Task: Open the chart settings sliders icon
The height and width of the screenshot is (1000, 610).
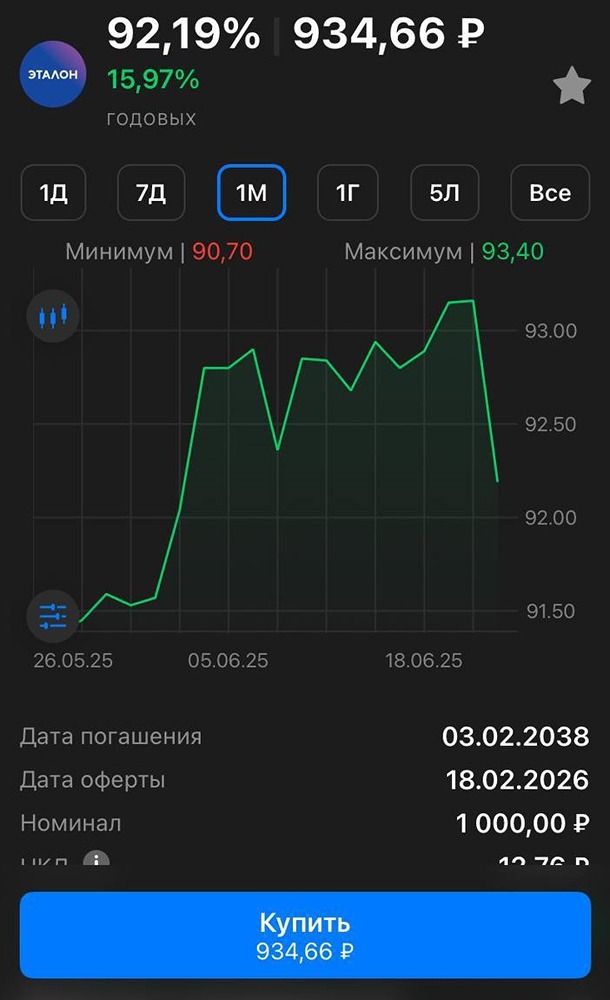Action: (x=52, y=615)
